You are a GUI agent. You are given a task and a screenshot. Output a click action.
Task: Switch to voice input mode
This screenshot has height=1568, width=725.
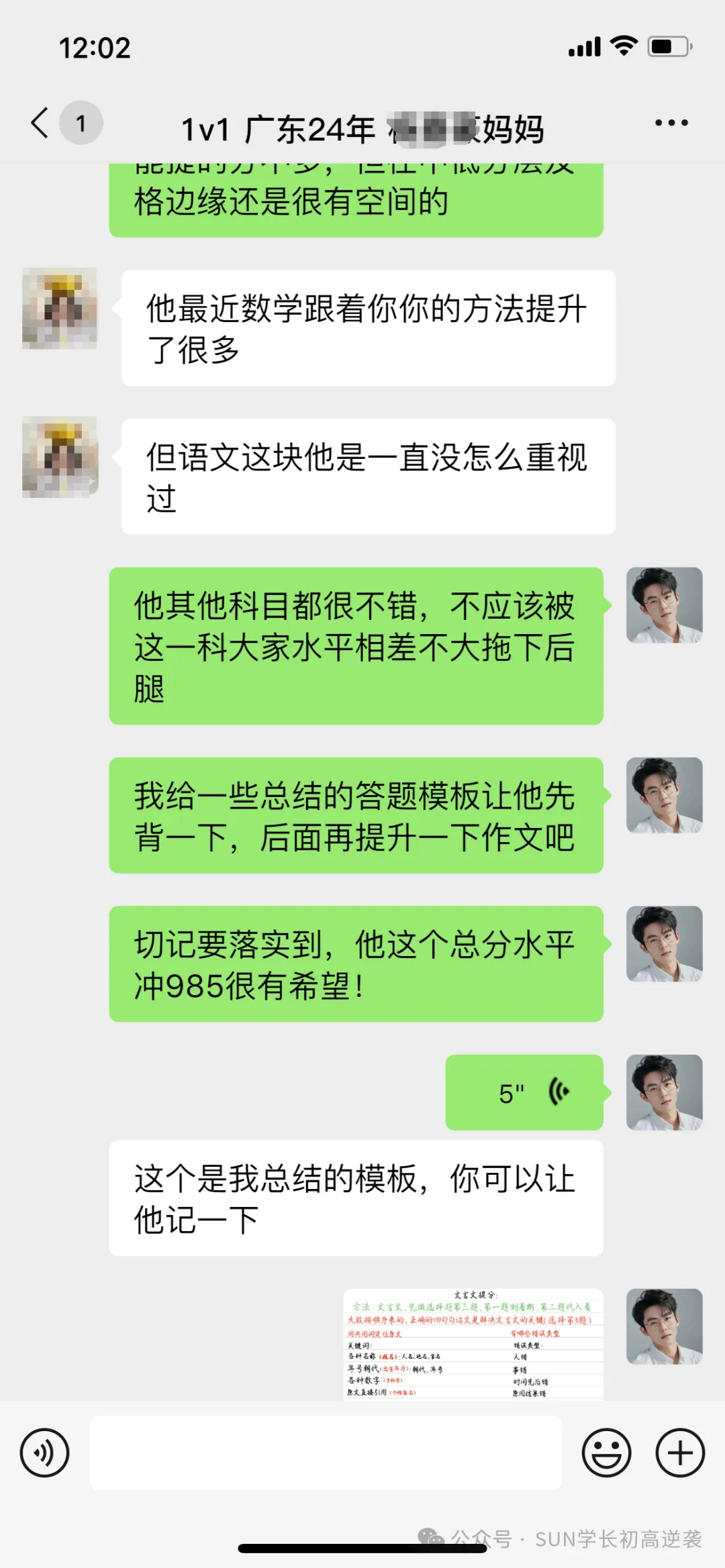[44, 1453]
